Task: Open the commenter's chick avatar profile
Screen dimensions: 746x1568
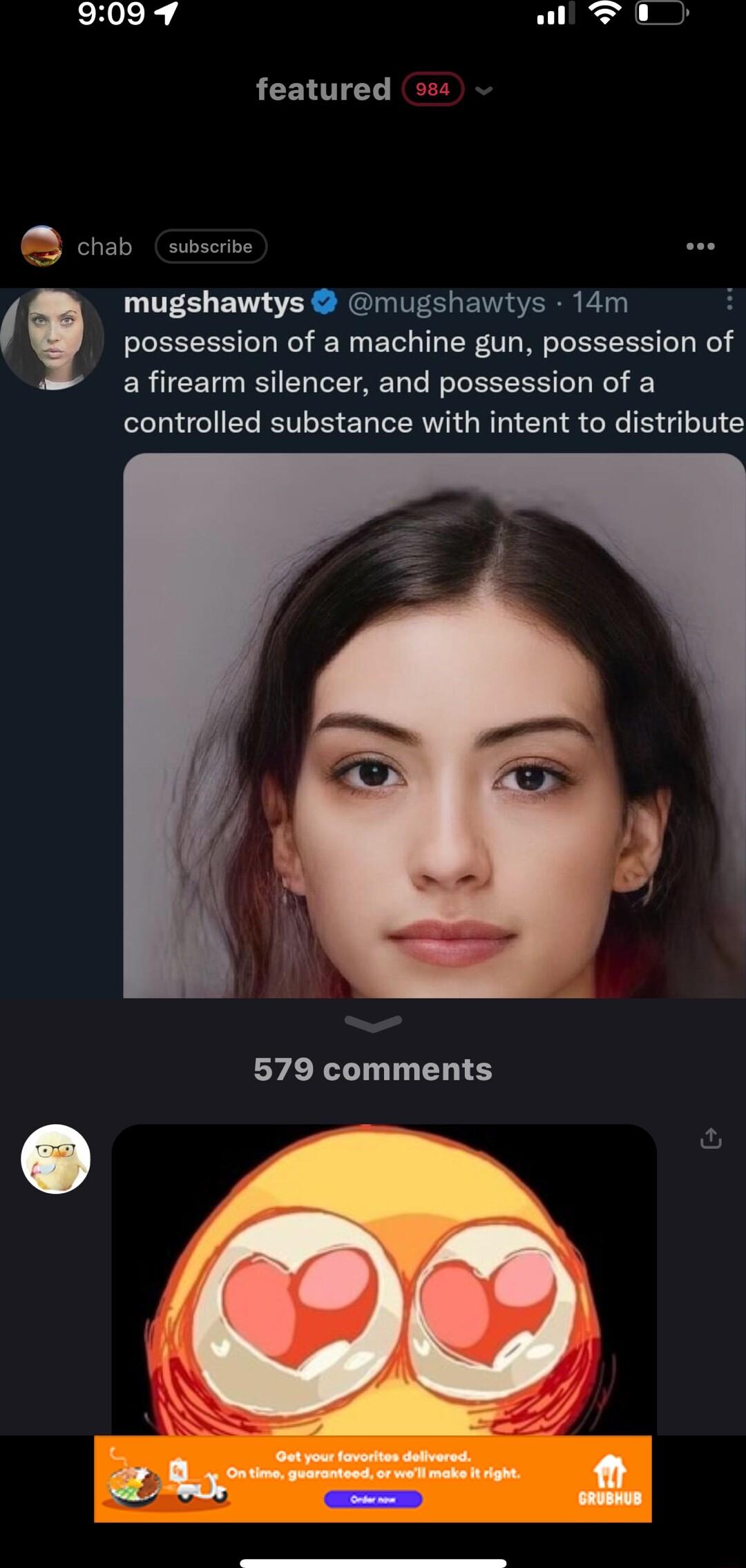Action: pyautogui.click(x=56, y=1159)
